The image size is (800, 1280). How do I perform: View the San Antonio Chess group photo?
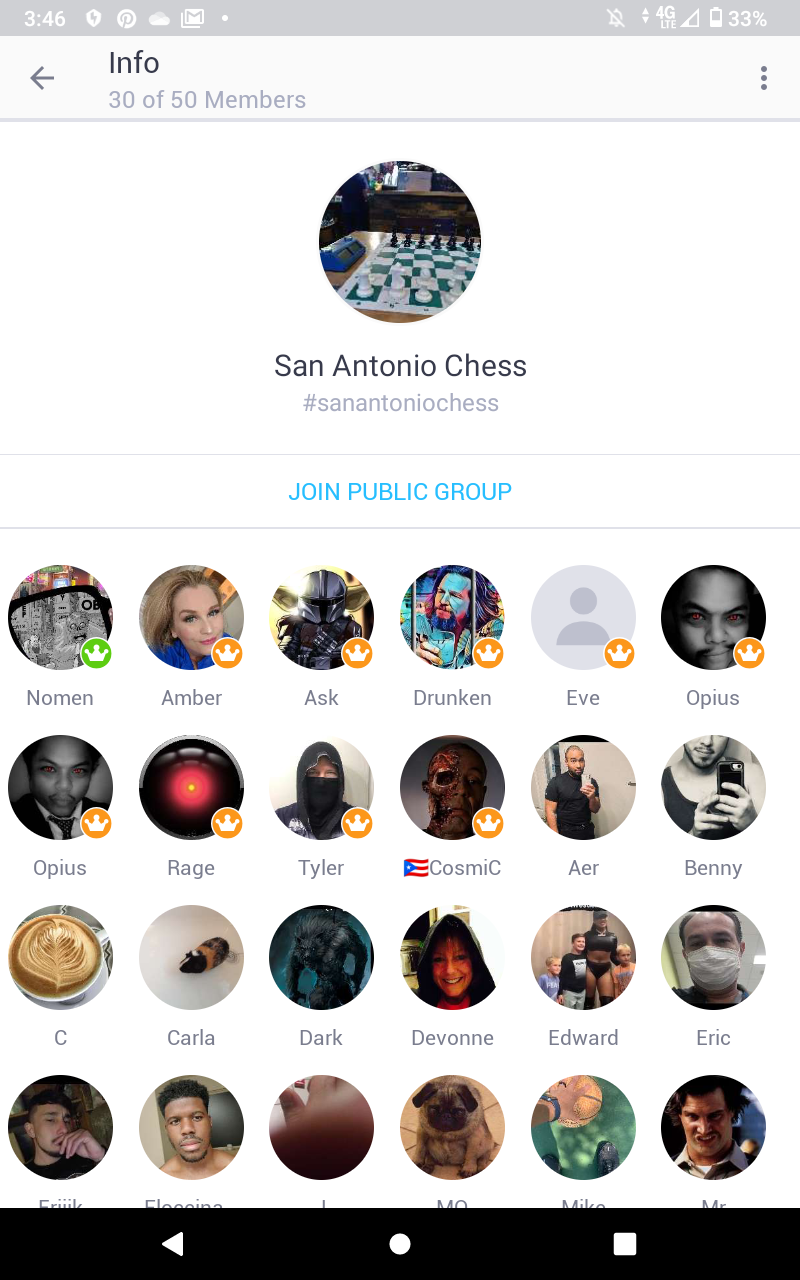tap(400, 242)
